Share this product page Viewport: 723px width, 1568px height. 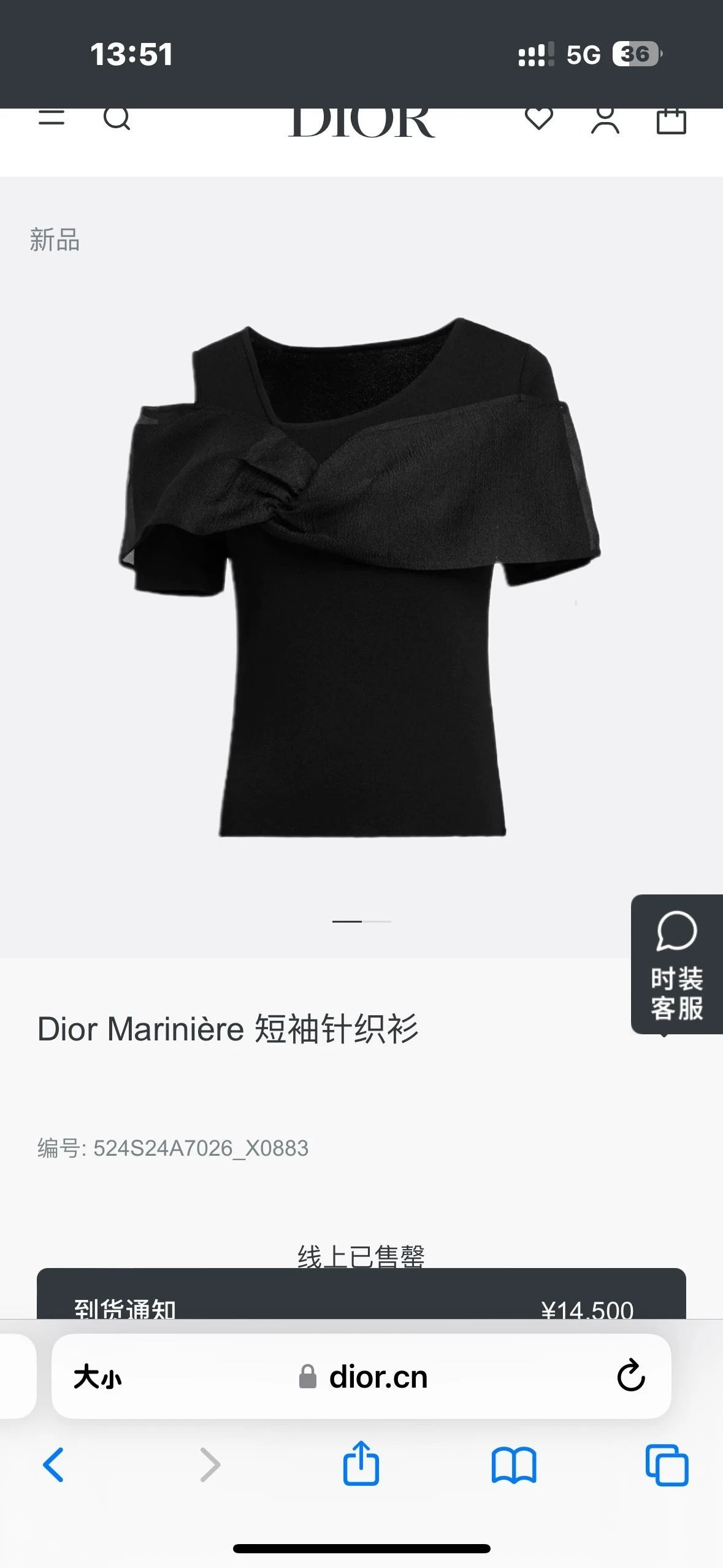[x=361, y=1464]
